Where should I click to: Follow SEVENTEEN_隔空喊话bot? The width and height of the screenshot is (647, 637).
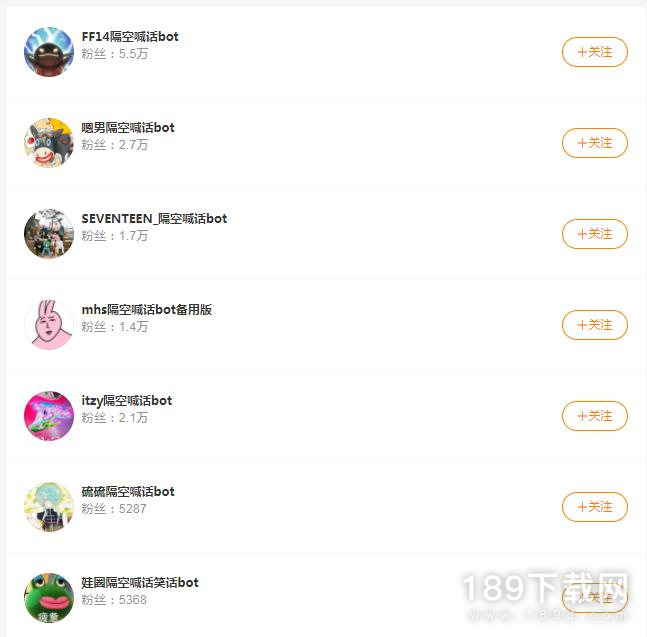tap(595, 234)
